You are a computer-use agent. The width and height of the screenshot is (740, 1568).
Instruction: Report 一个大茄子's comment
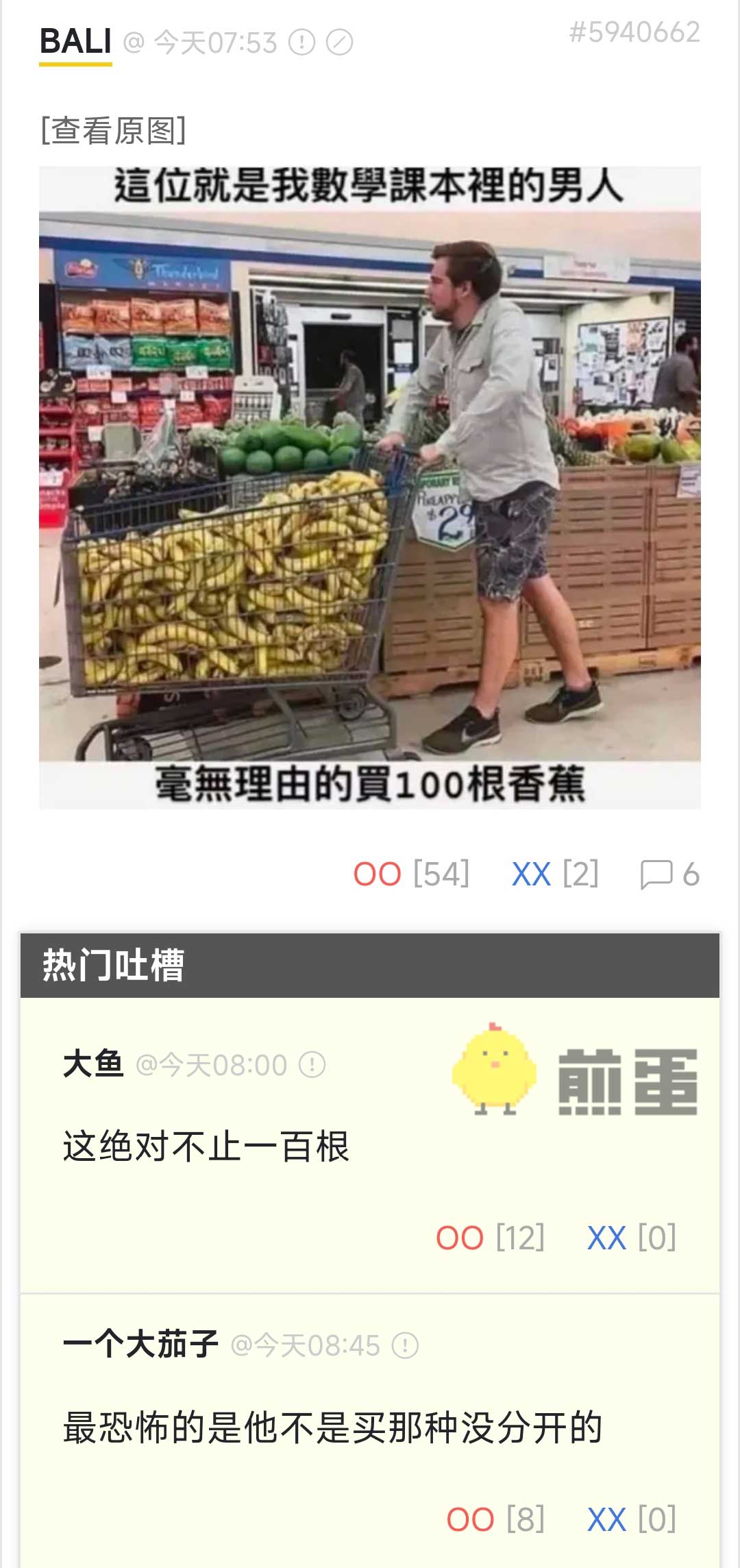[x=405, y=1345]
